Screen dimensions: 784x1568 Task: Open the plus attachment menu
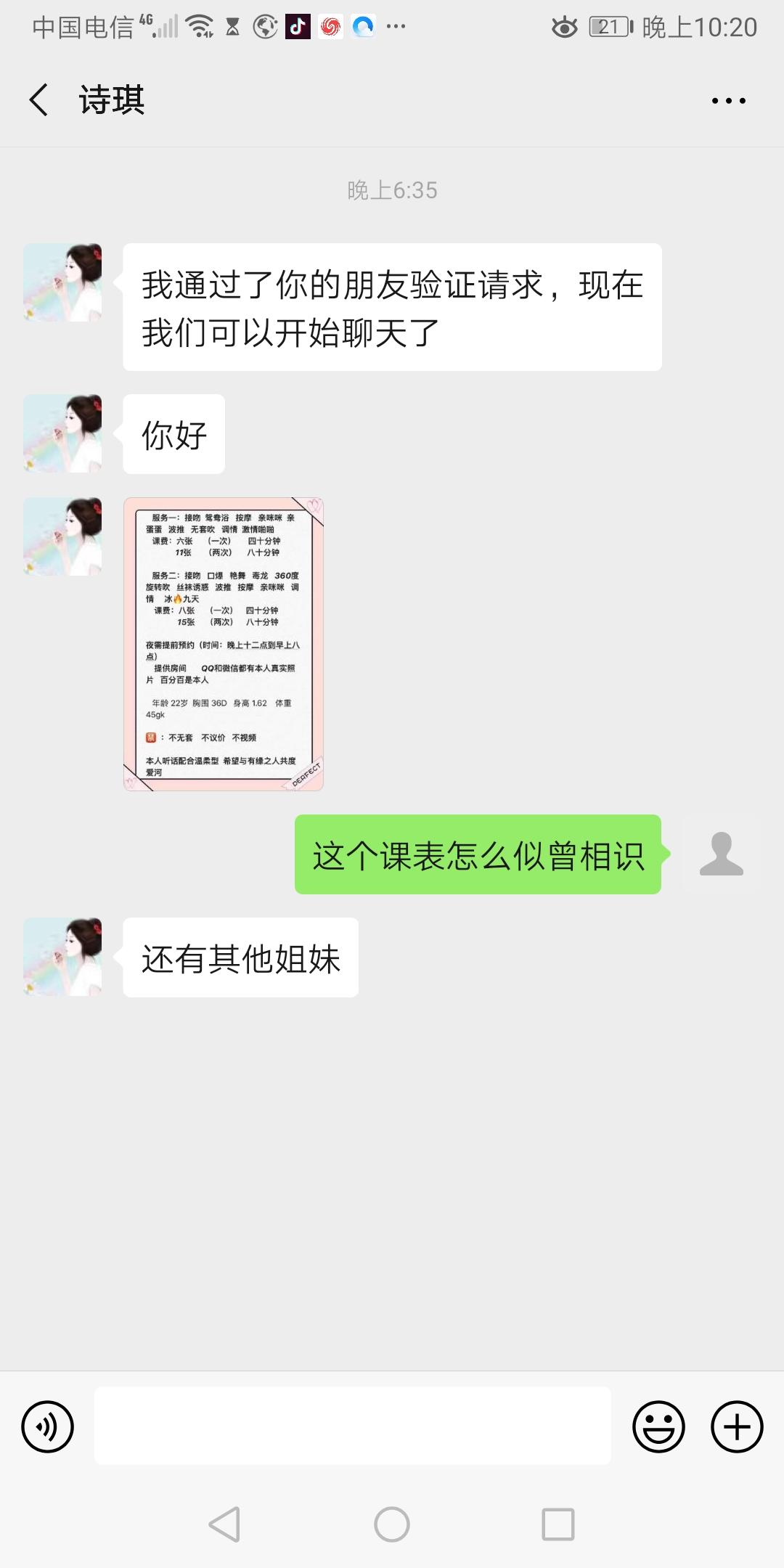(736, 1426)
